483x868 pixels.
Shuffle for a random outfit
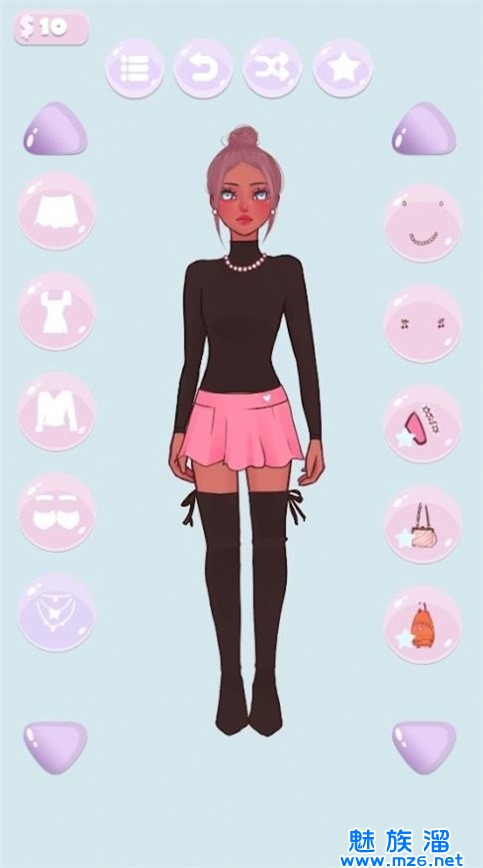pos(272,68)
